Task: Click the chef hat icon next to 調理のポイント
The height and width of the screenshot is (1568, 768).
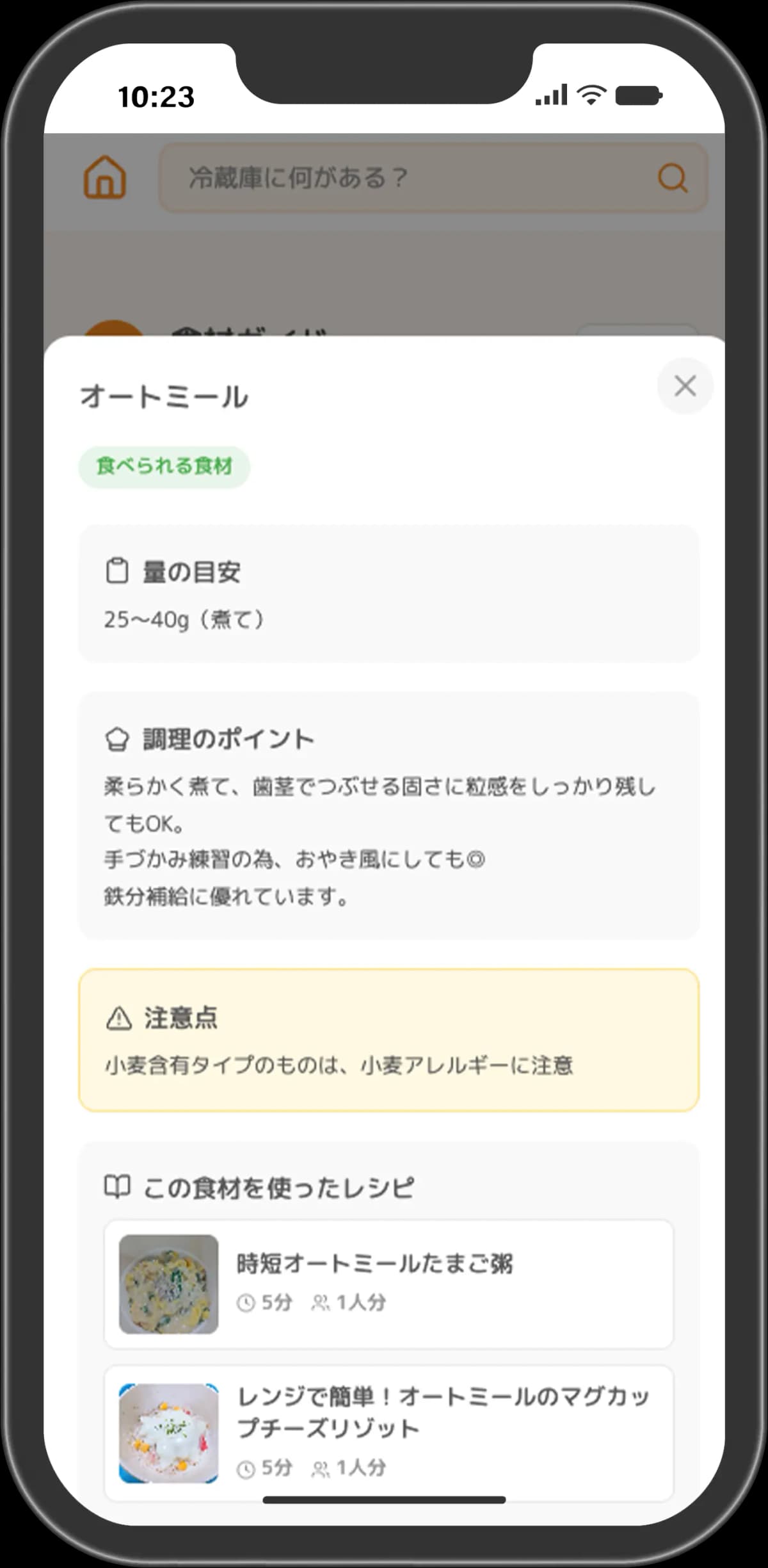Action: tap(118, 738)
